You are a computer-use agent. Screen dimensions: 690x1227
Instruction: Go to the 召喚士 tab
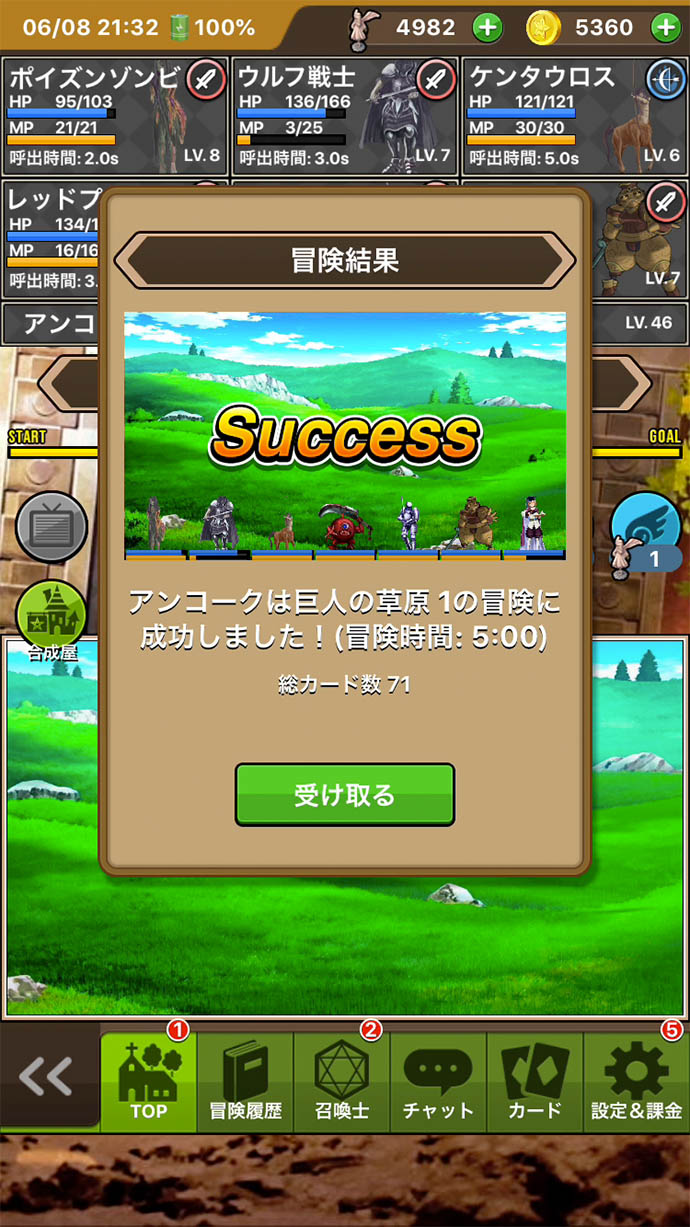click(x=342, y=1082)
